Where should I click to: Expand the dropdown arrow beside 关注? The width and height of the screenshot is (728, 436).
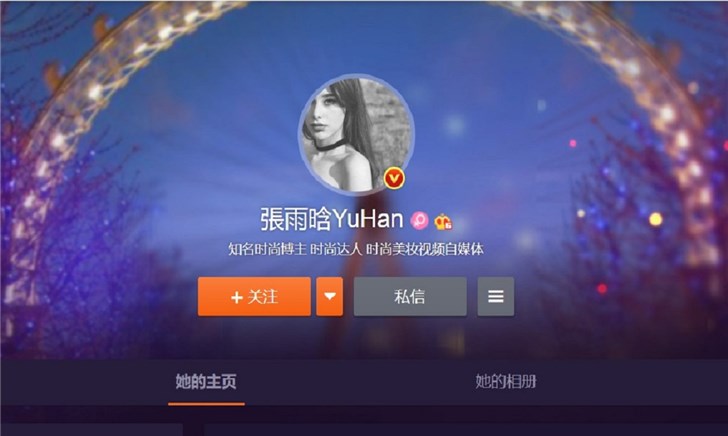330,297
